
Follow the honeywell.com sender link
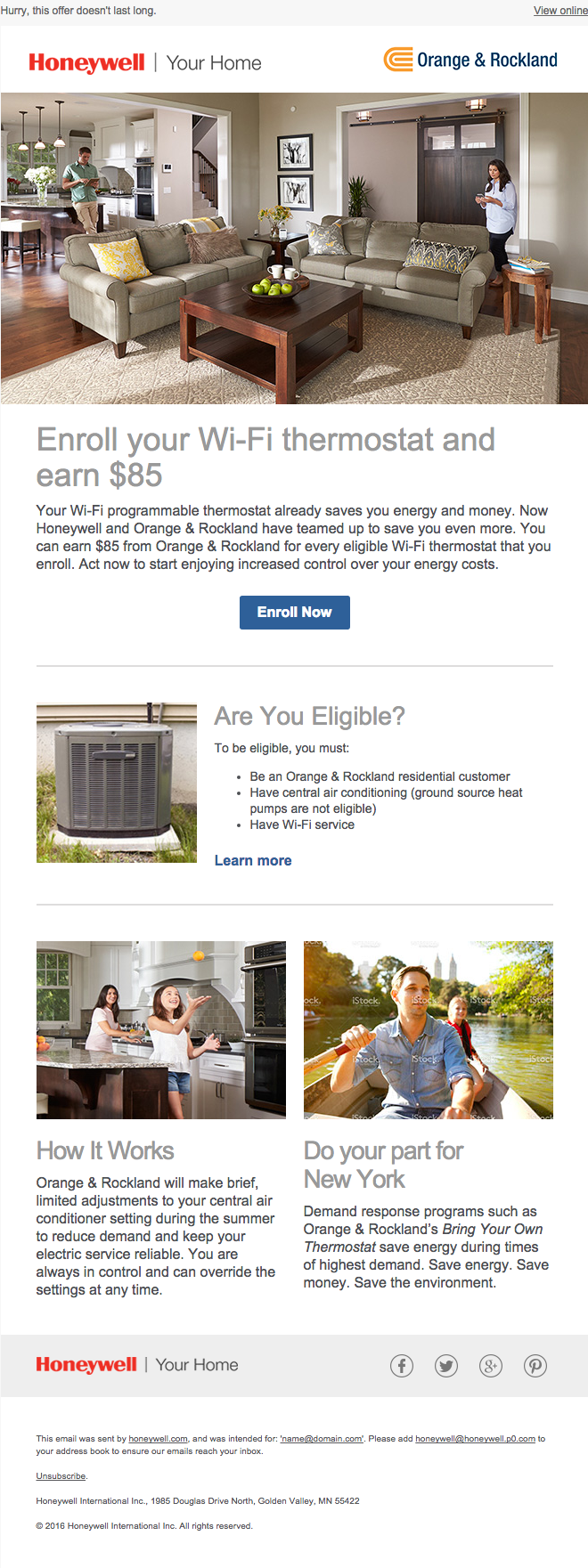(x=158, y=1438)
